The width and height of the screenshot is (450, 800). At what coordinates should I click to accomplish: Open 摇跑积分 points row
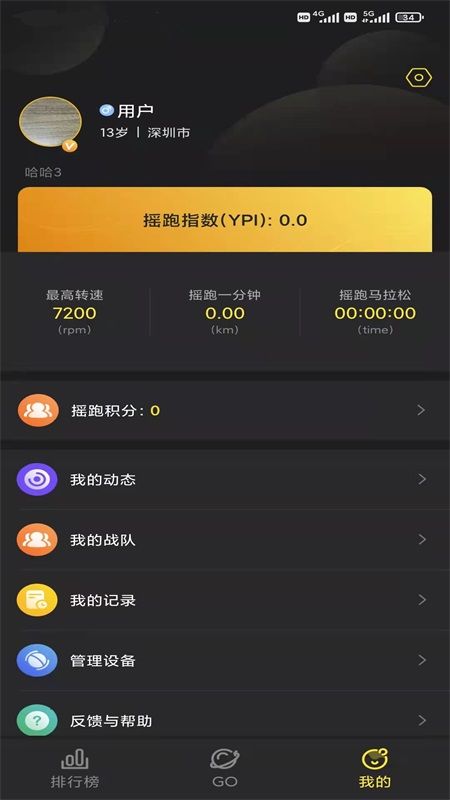click(225, 410)
